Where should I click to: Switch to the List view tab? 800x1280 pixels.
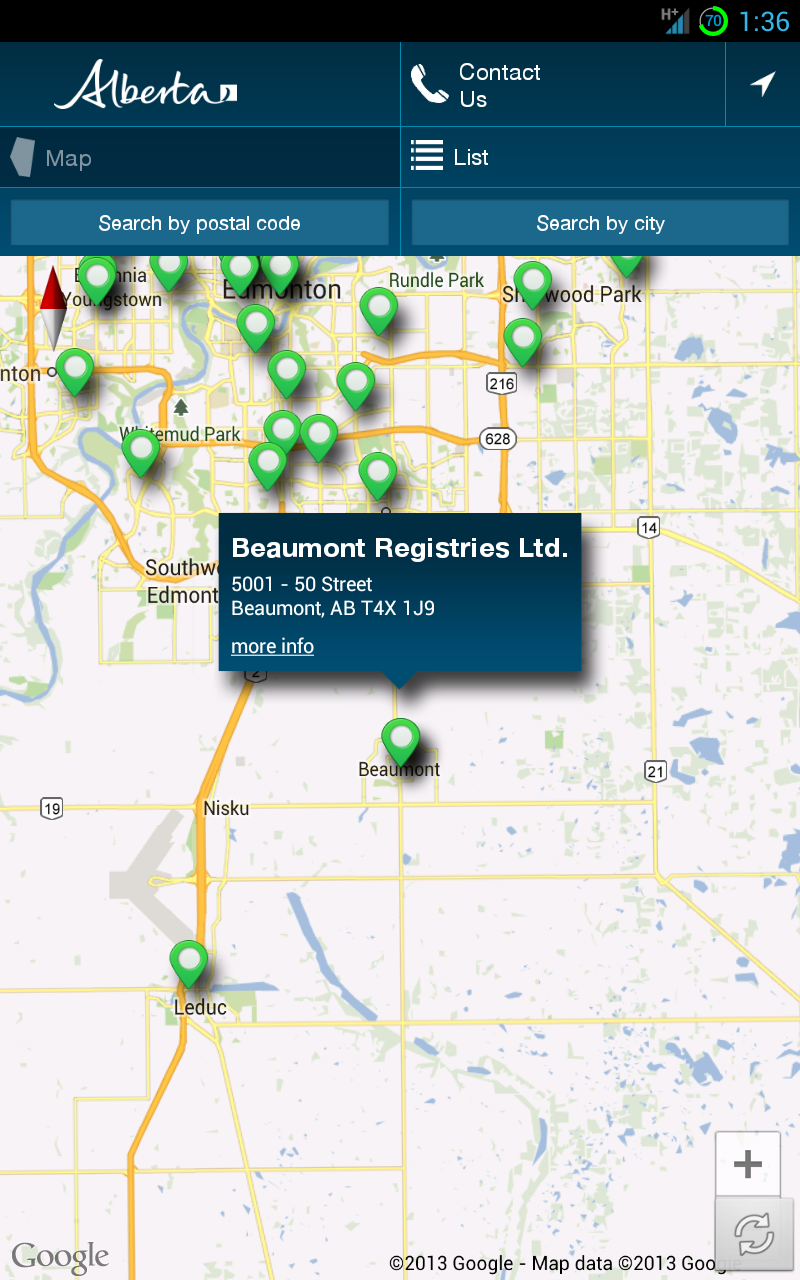click(600, 157)
